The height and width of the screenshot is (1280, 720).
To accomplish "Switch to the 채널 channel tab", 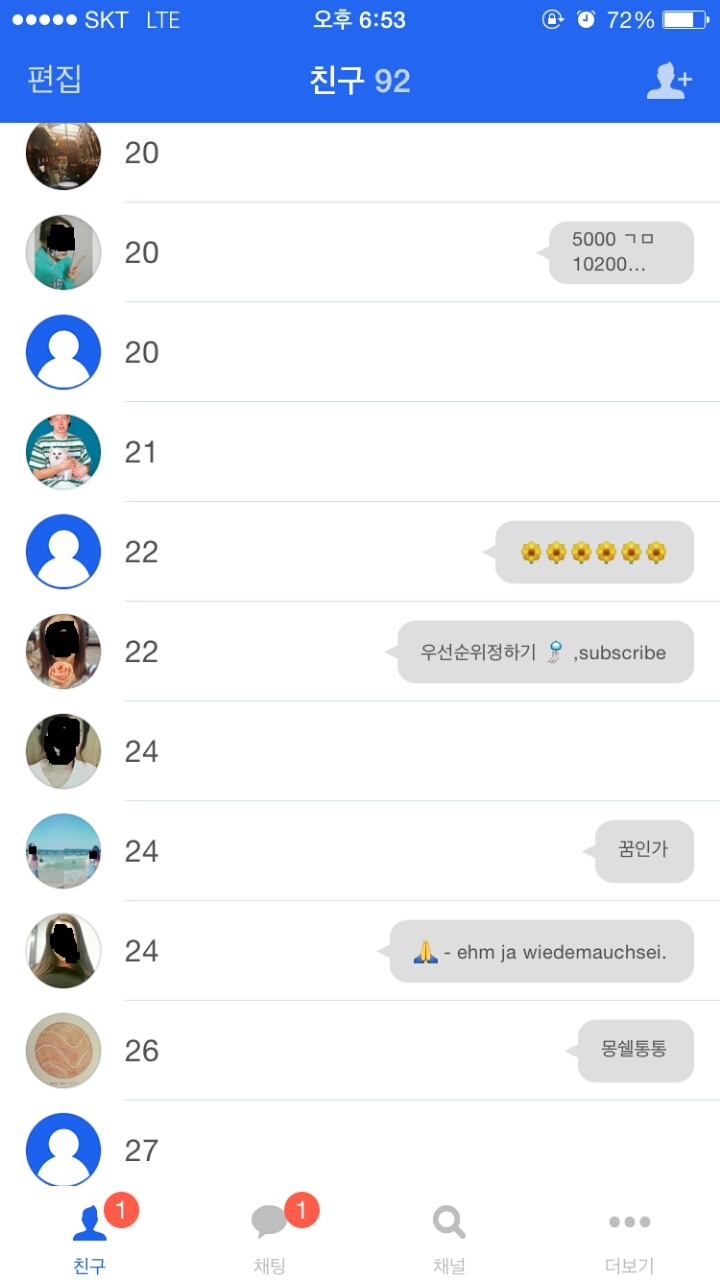I will 449,1238.
